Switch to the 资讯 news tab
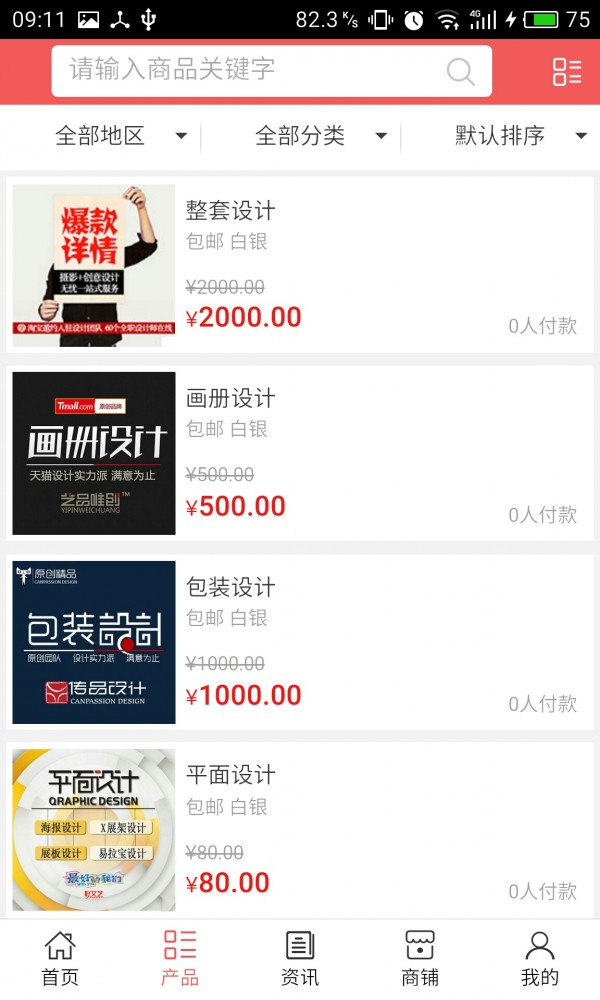Screen dimensions: 600x1000 pyautogui.click(x=300, y=958)
